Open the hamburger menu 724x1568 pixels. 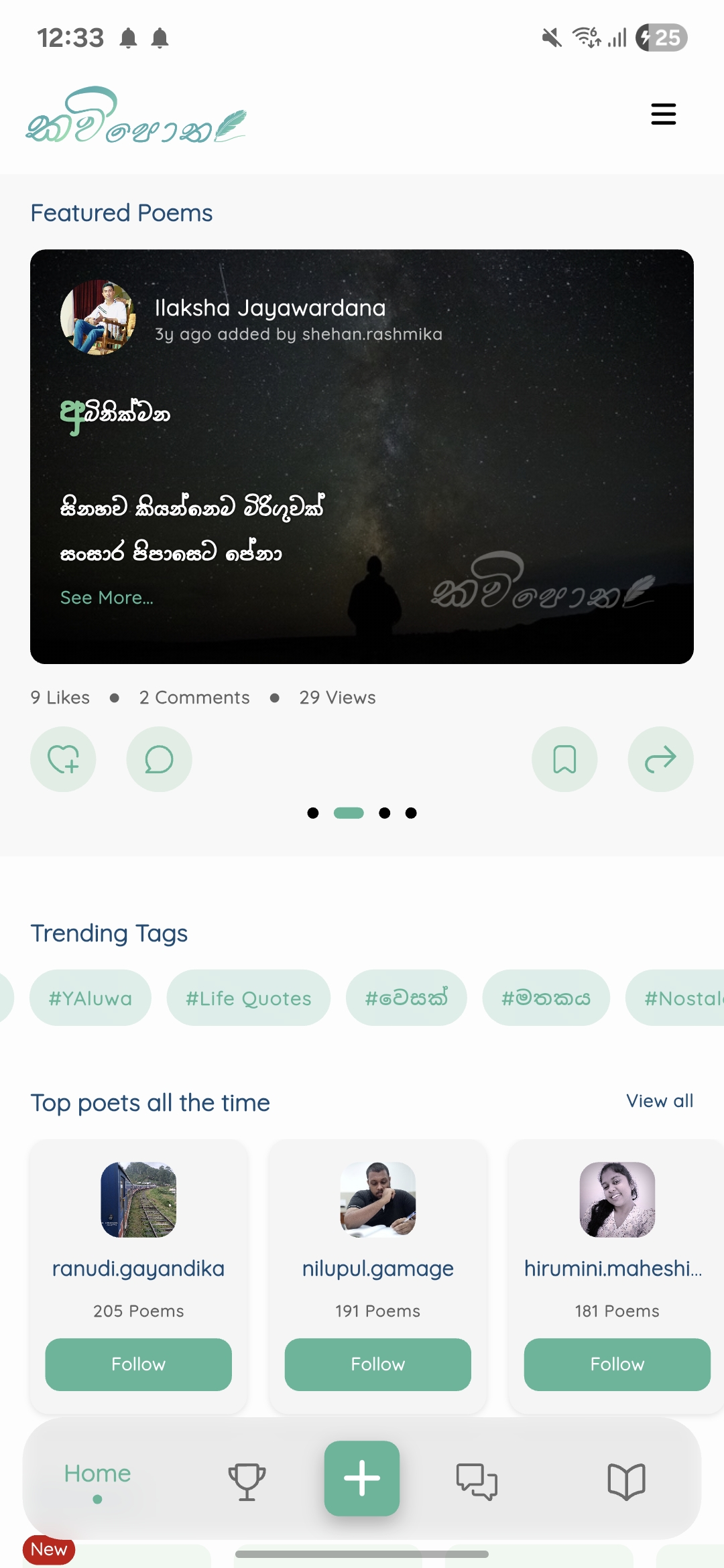coord(663,114)
